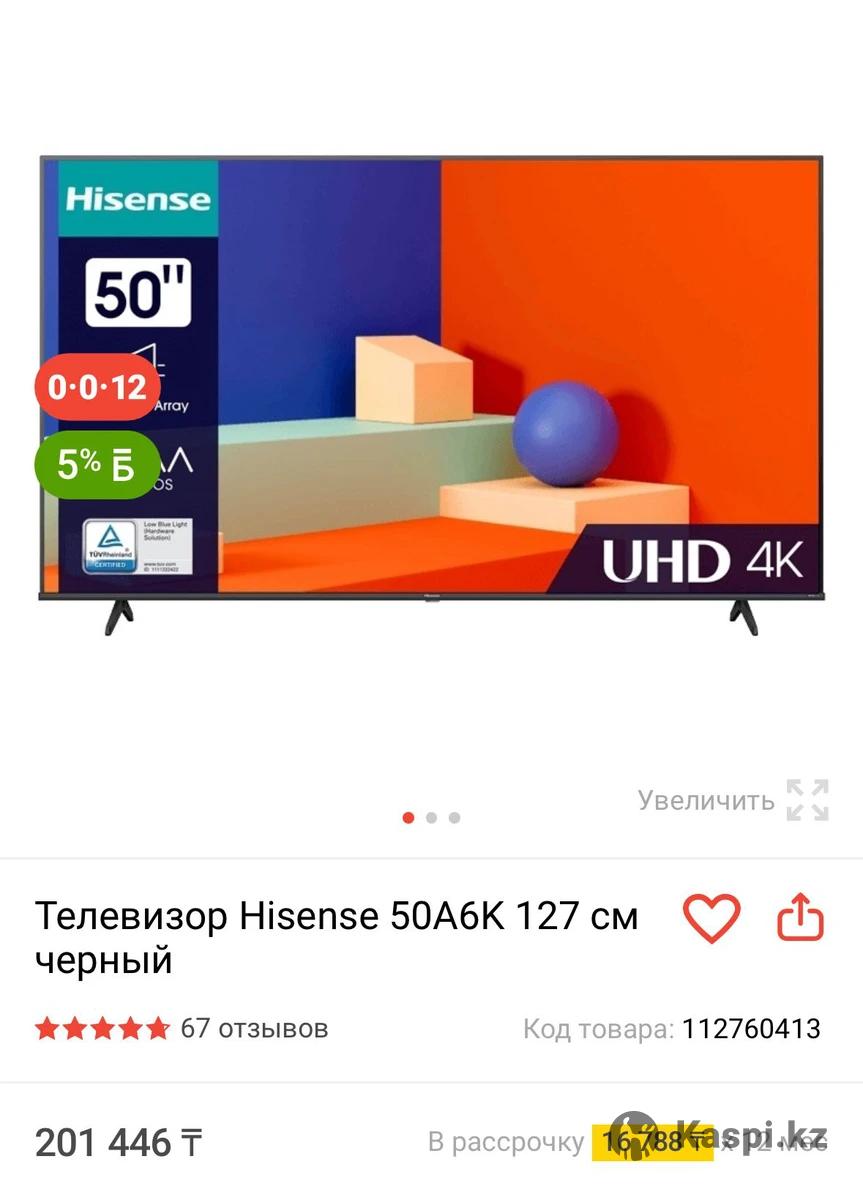This screenshot has height=1200, width=863.
Task: Tap Увеличить to enlarge the product photo
Action: tap(733, 800)
